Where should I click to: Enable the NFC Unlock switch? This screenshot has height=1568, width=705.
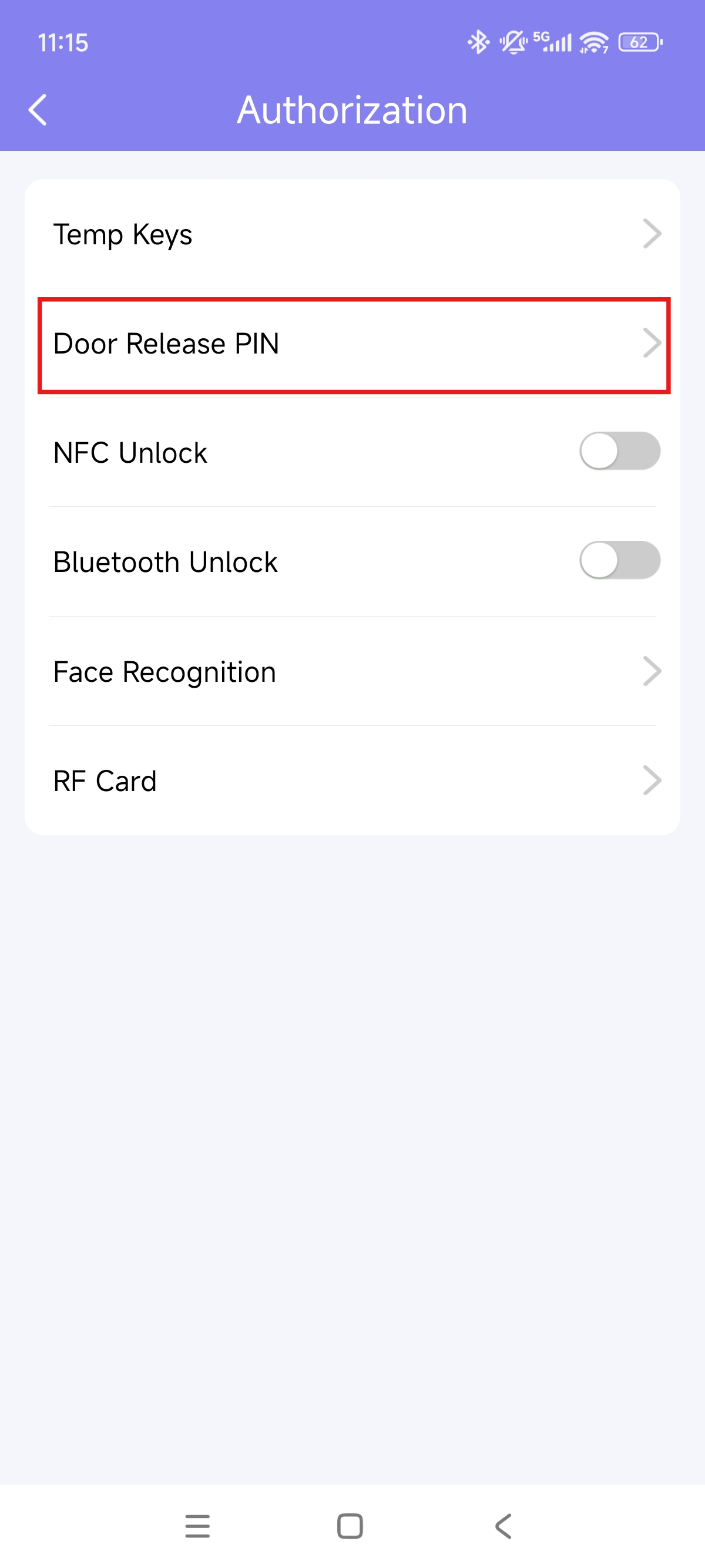point(619,451)
